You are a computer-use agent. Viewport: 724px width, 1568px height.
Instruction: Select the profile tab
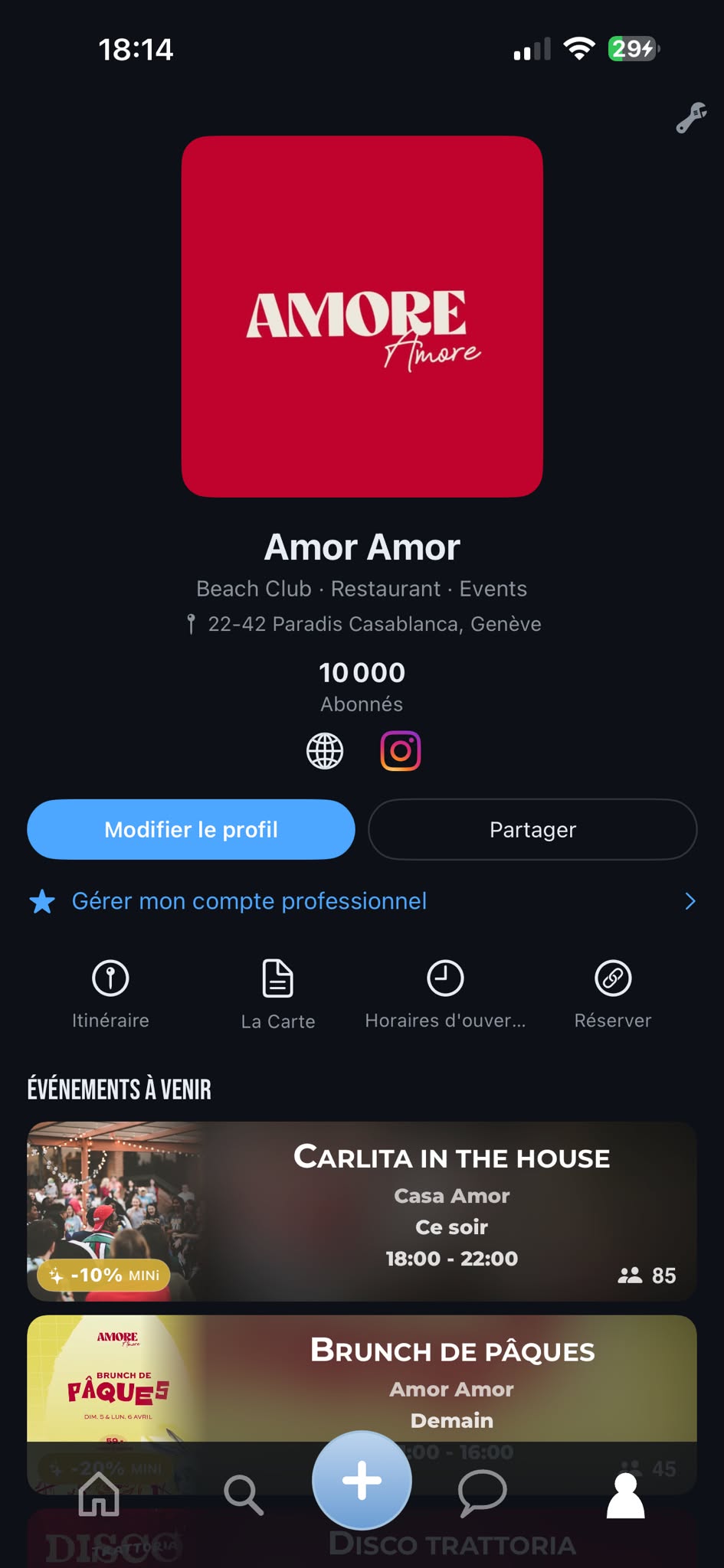(626, 1494)
